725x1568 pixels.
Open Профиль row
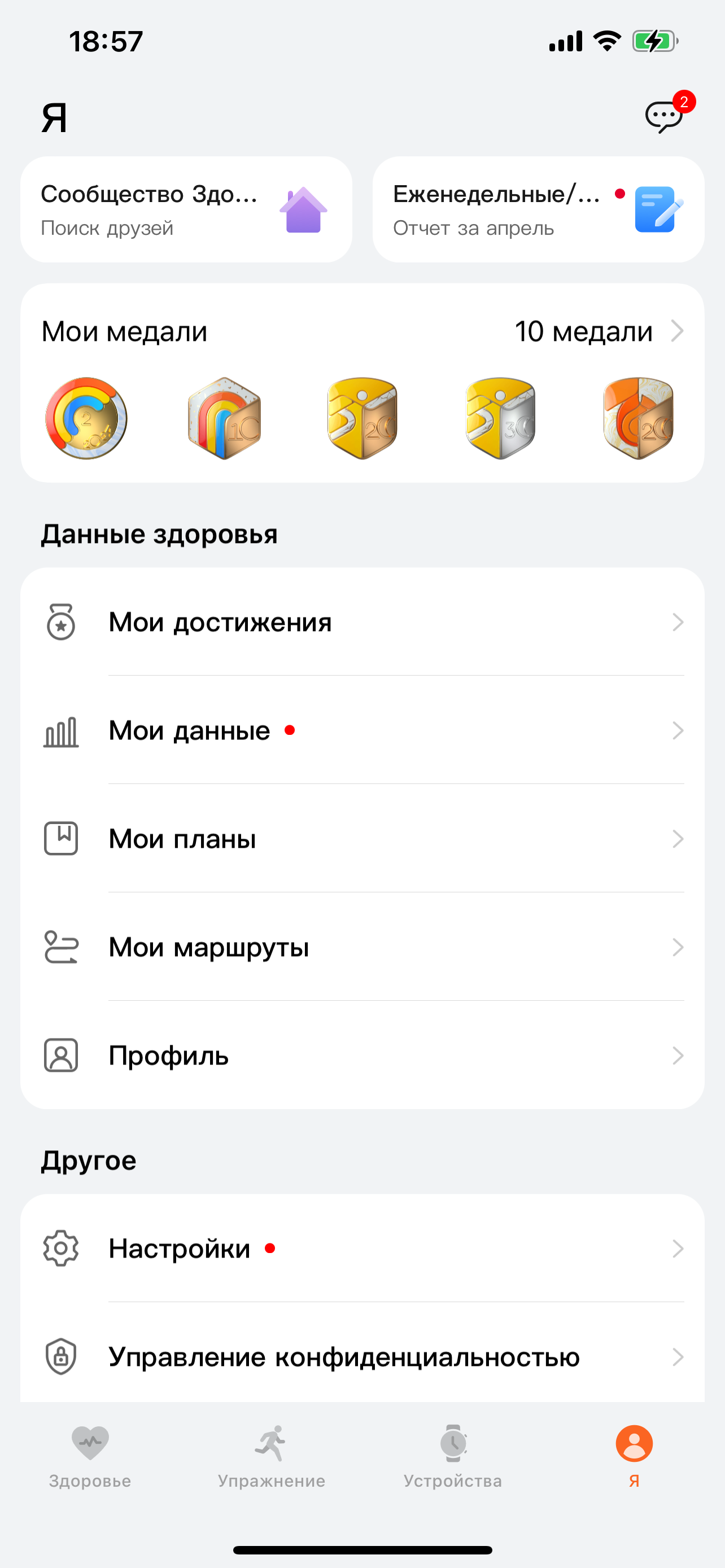click(x=363, y=1055)
